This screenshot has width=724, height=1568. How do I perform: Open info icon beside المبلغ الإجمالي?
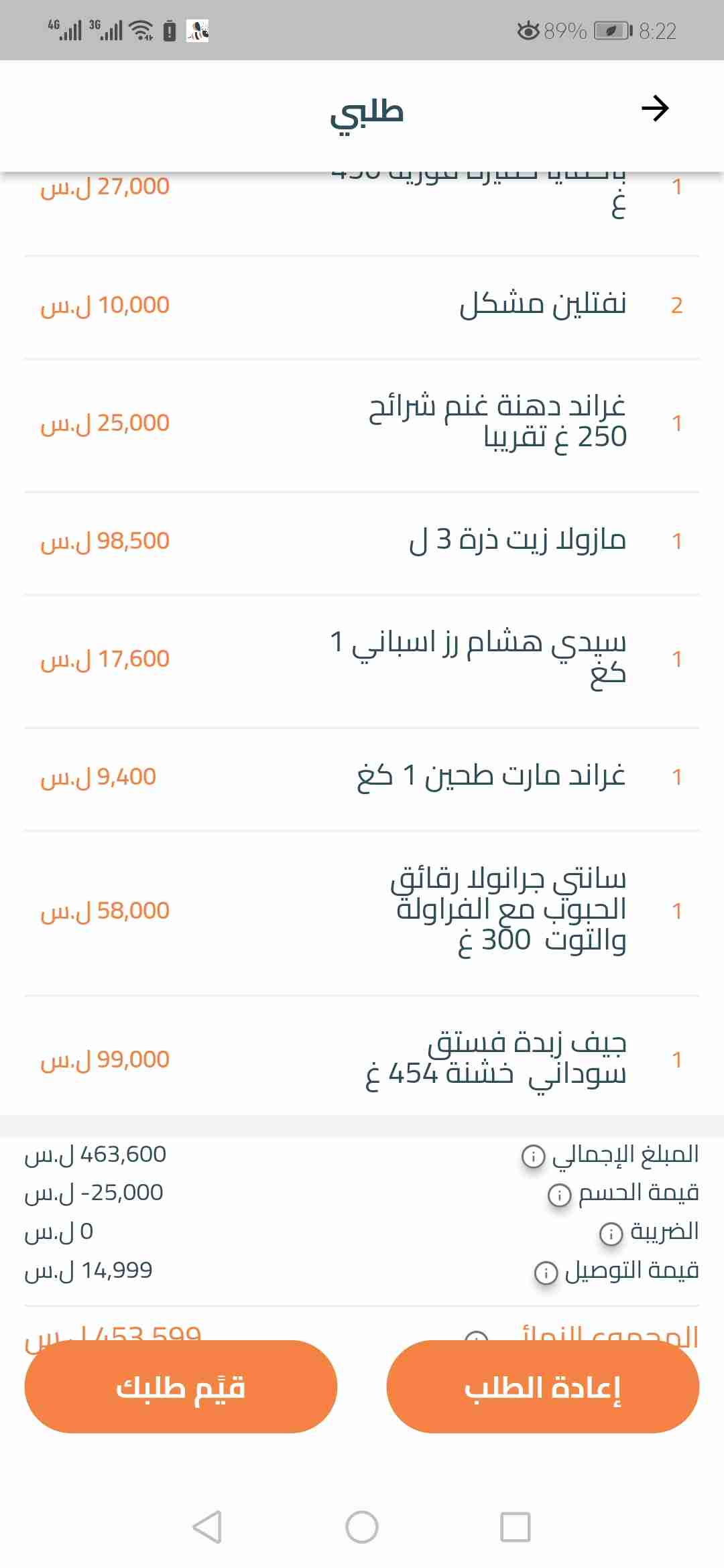pyautogui.click(x=533, y=1156)
